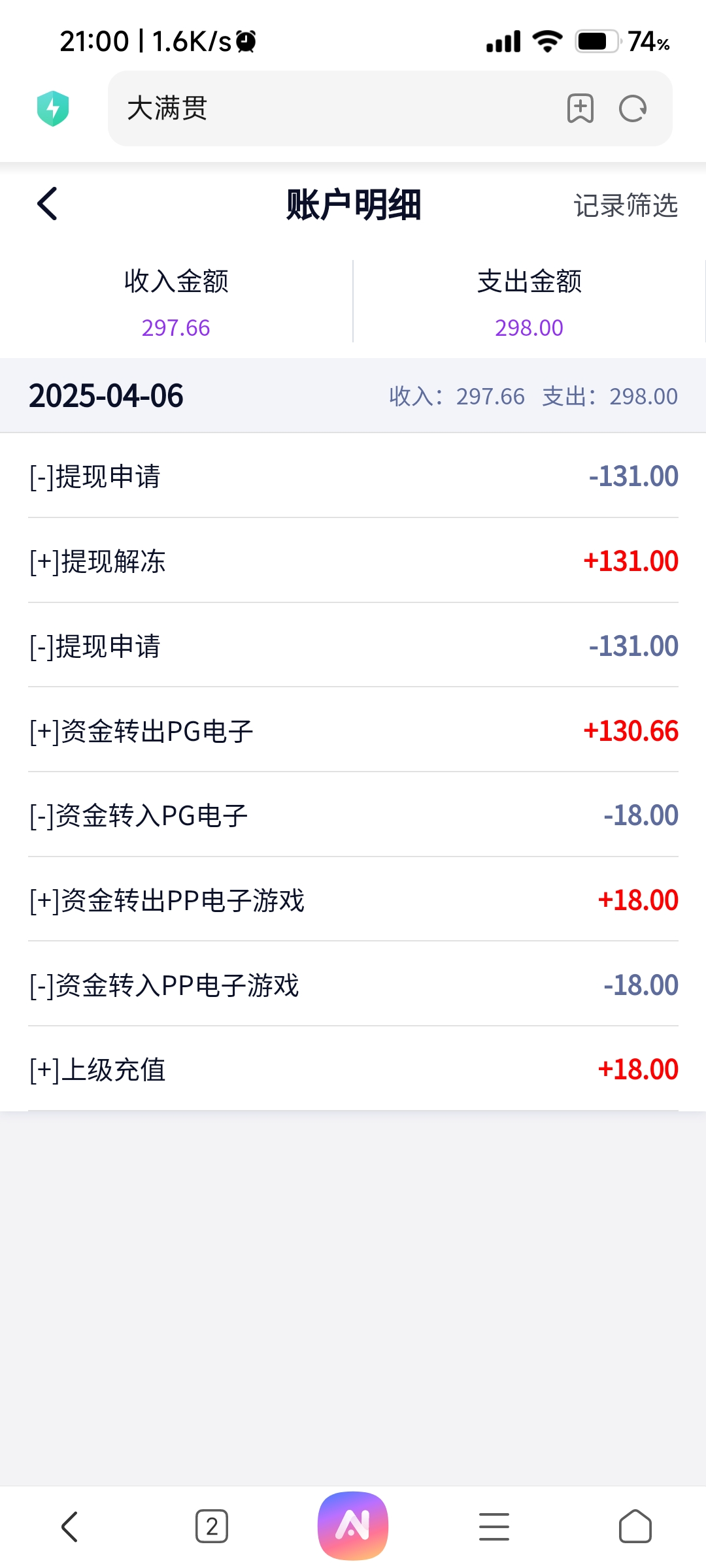Navigate back with the browser toolbar arrow
The height and width of the screenshot is (1568, 706).
click(70, 1527)
